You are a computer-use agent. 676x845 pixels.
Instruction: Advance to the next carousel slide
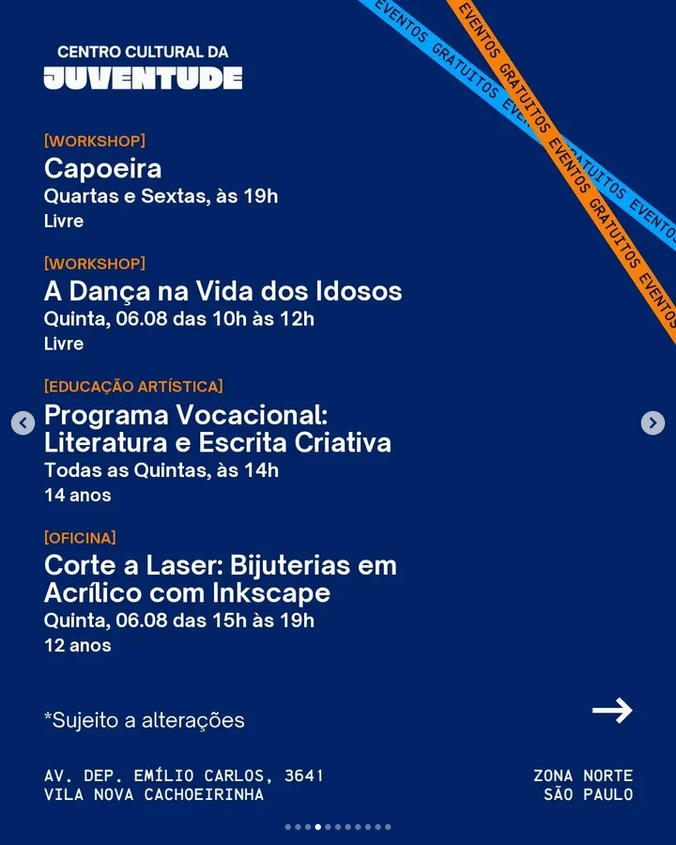coord(653,423)
